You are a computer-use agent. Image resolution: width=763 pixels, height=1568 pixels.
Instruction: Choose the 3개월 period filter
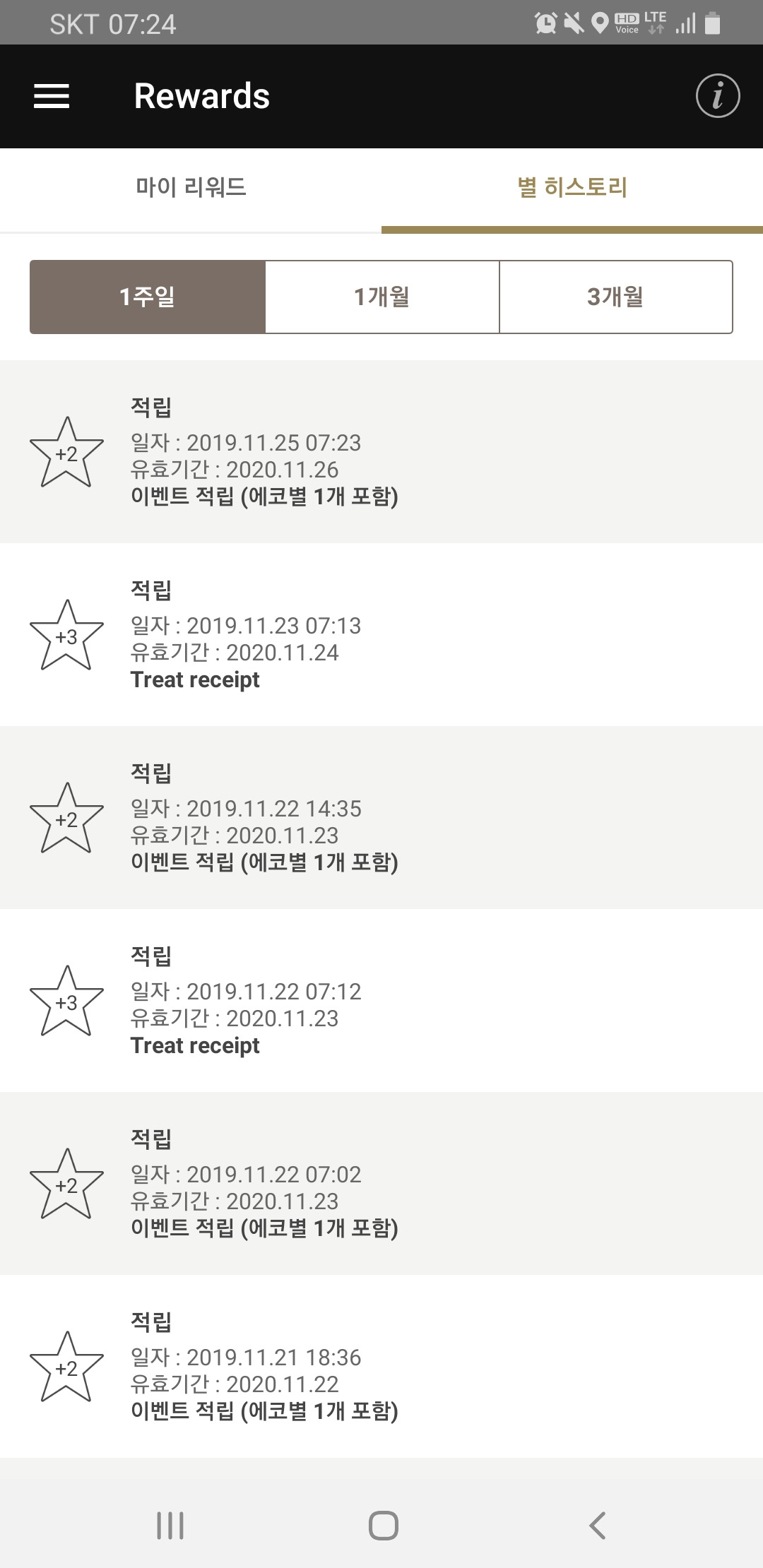pos(615,297)
